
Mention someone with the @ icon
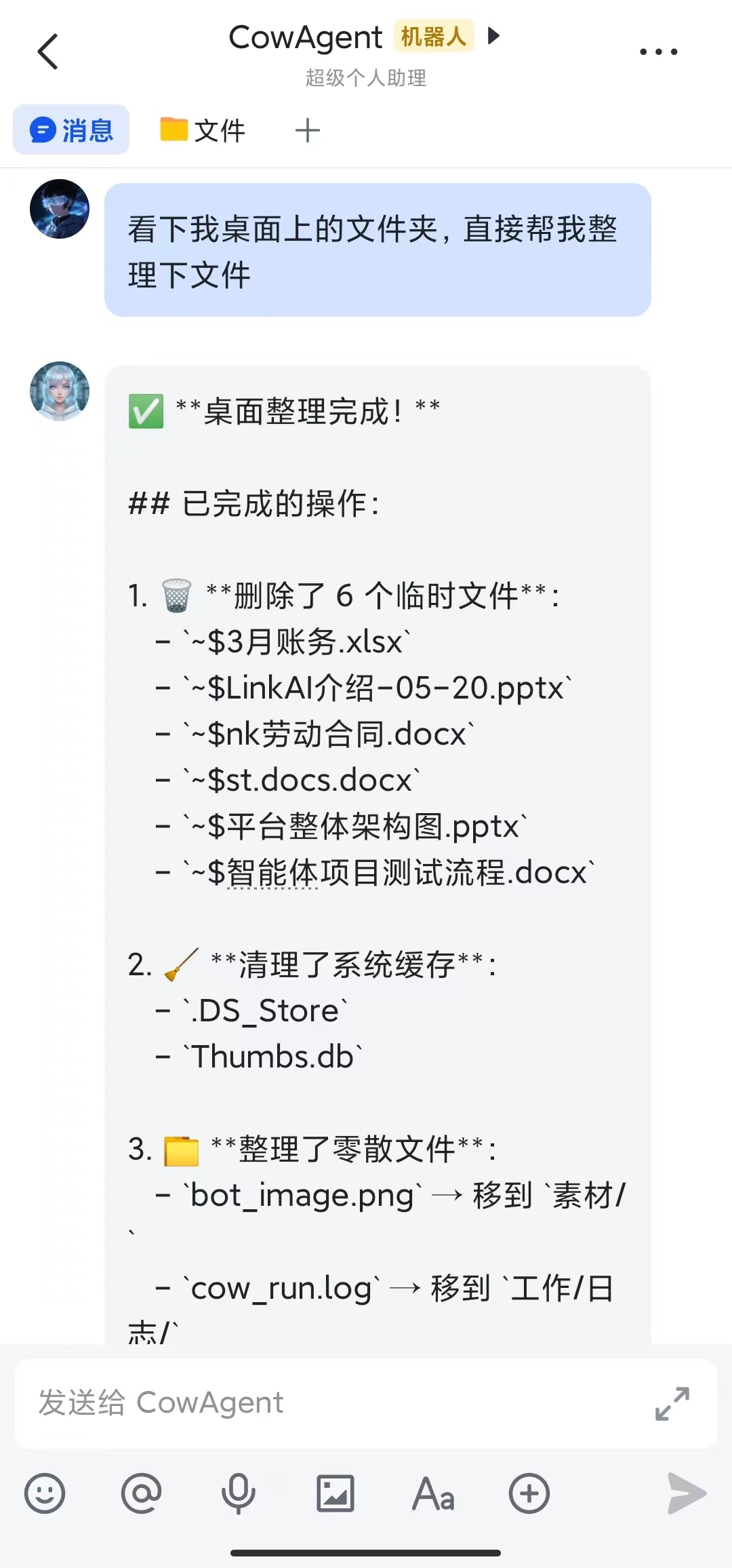(x=141, y=1493)
